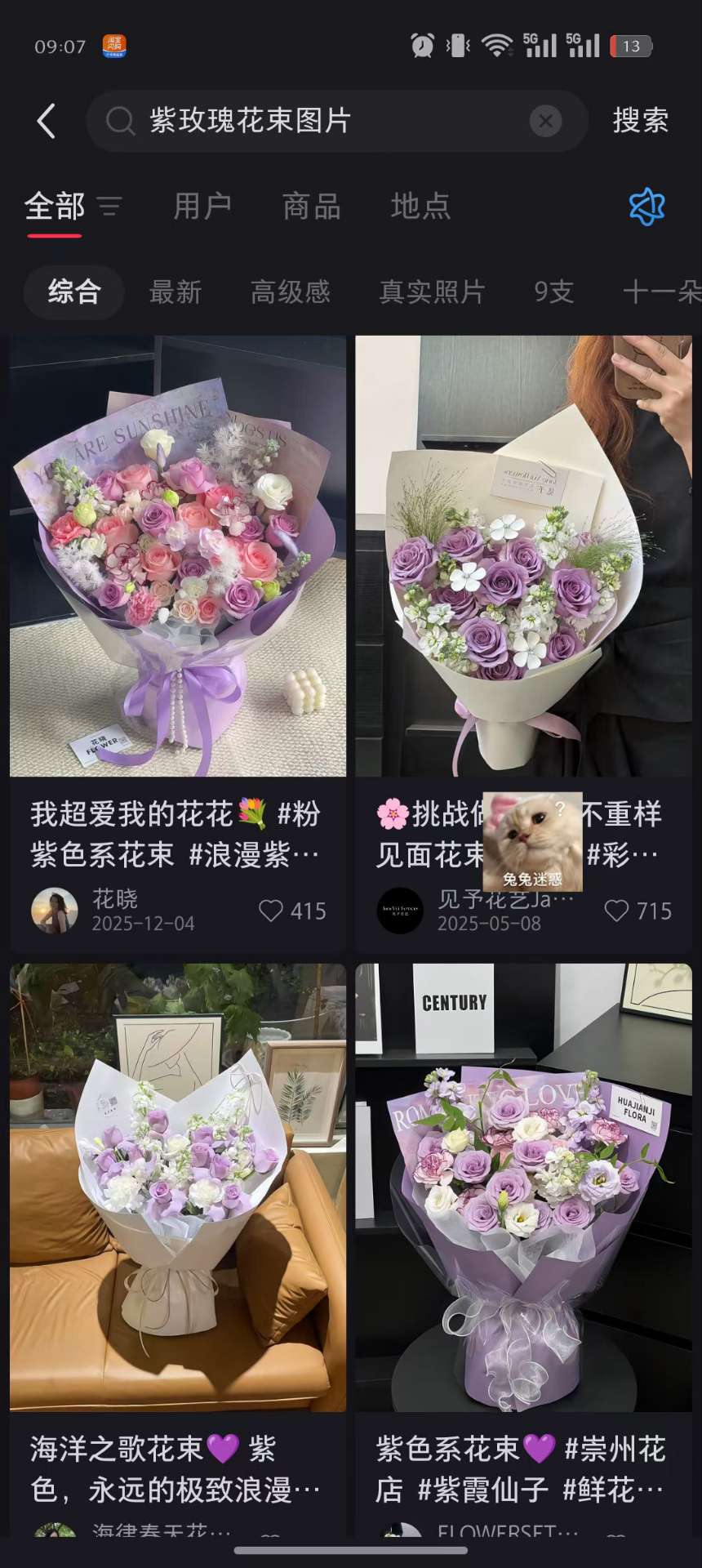Select the 最新 sort chip
This screenshot has height=1568, width=702.
pyautogui.click(x=175, y=292)
